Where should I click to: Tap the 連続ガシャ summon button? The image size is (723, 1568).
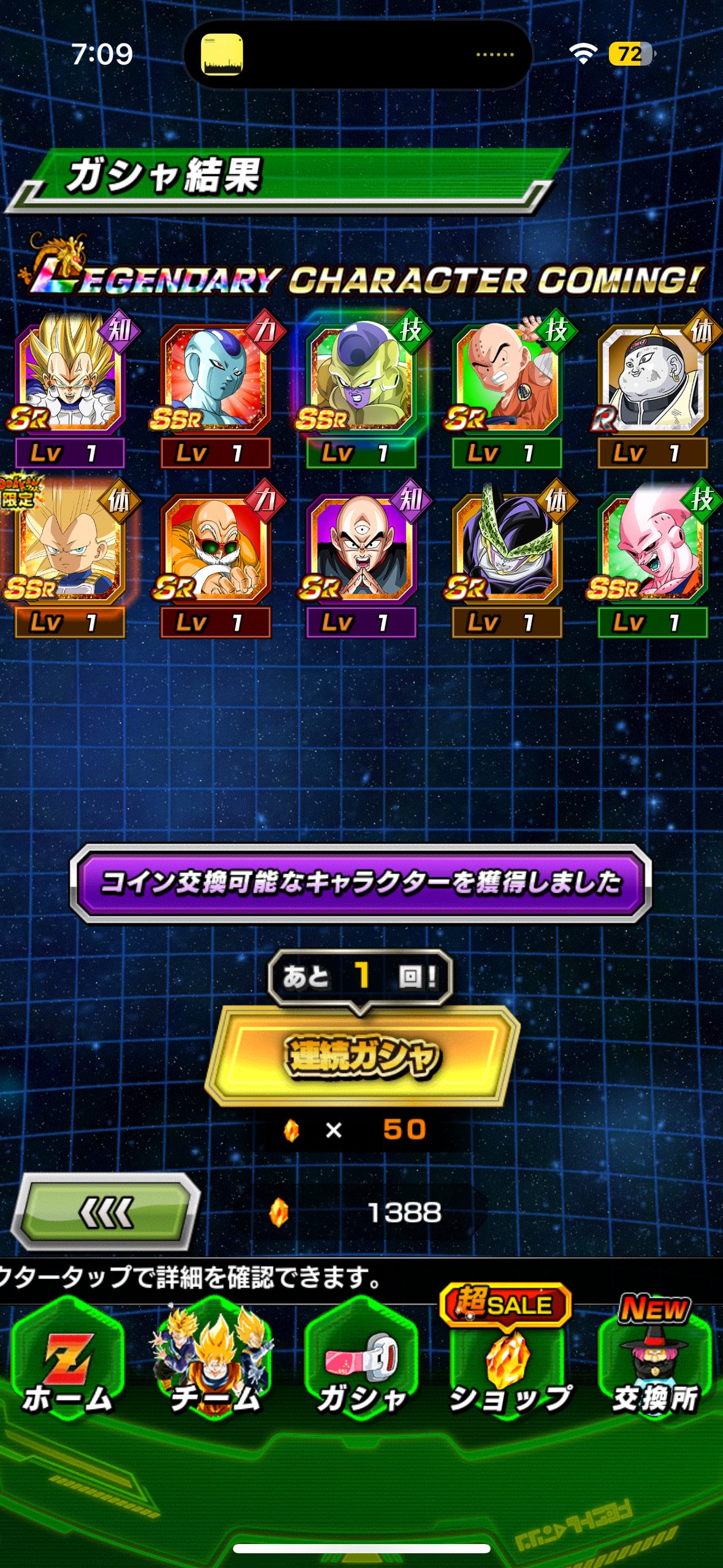[x=362, y=1056]
